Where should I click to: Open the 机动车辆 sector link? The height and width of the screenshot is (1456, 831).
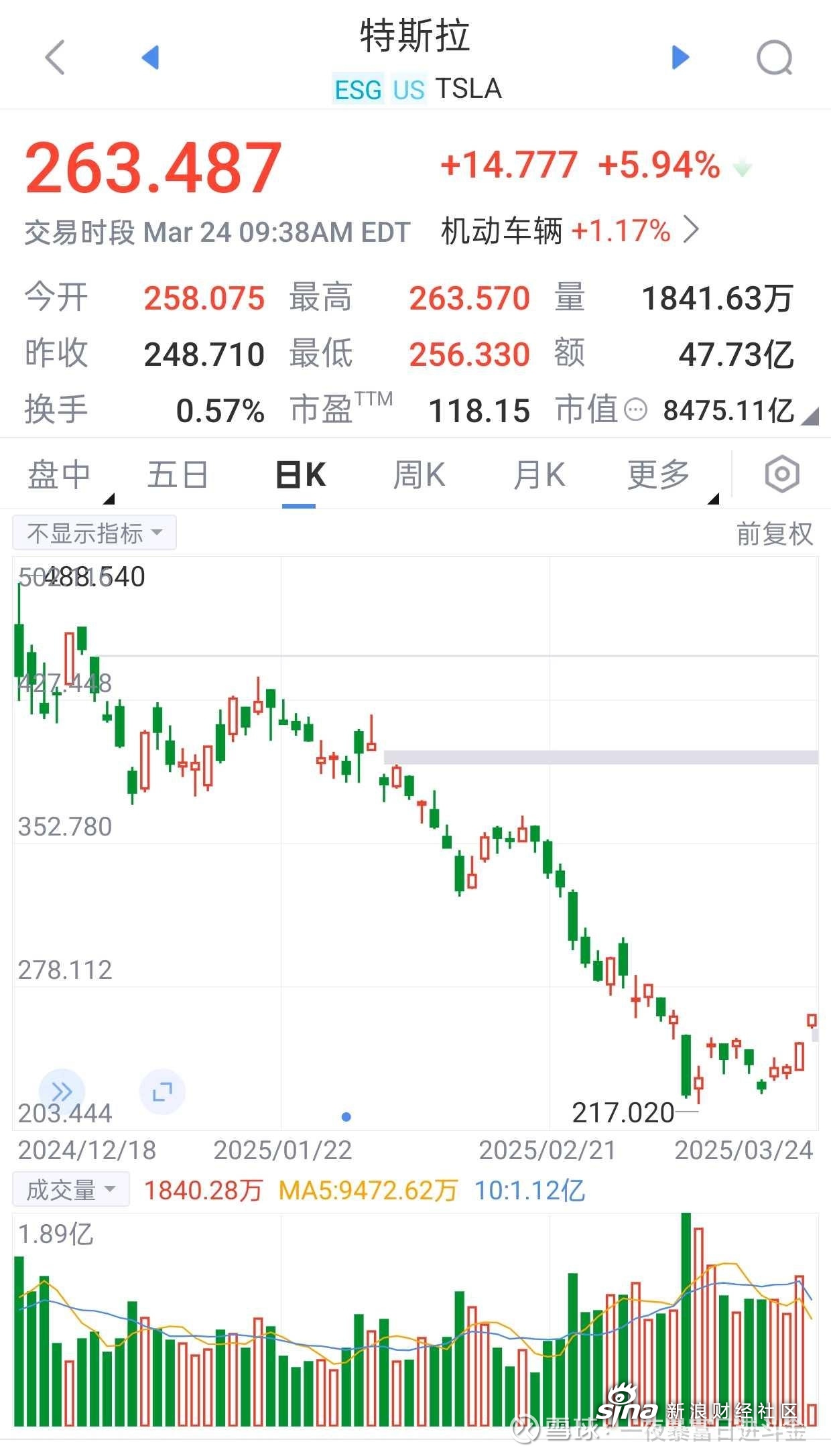570,231
